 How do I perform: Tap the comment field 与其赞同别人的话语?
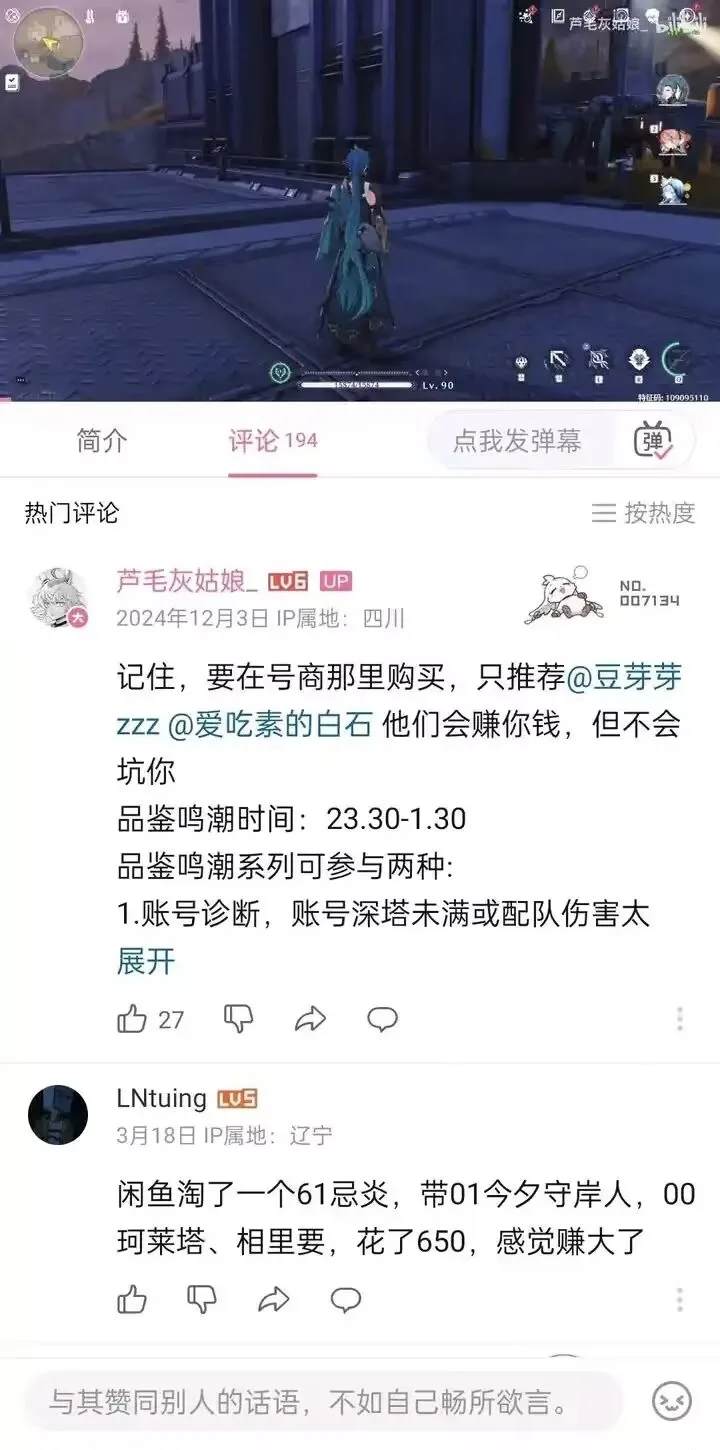click(320, 1402)
